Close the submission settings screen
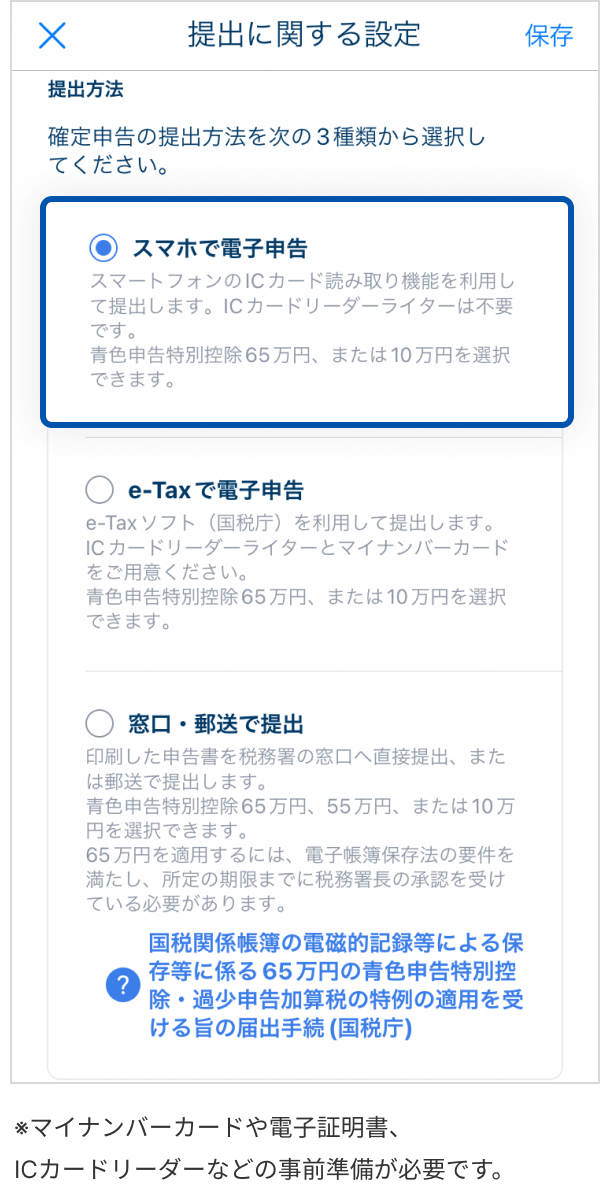614x1194 pixels. (x=51, y=36)
